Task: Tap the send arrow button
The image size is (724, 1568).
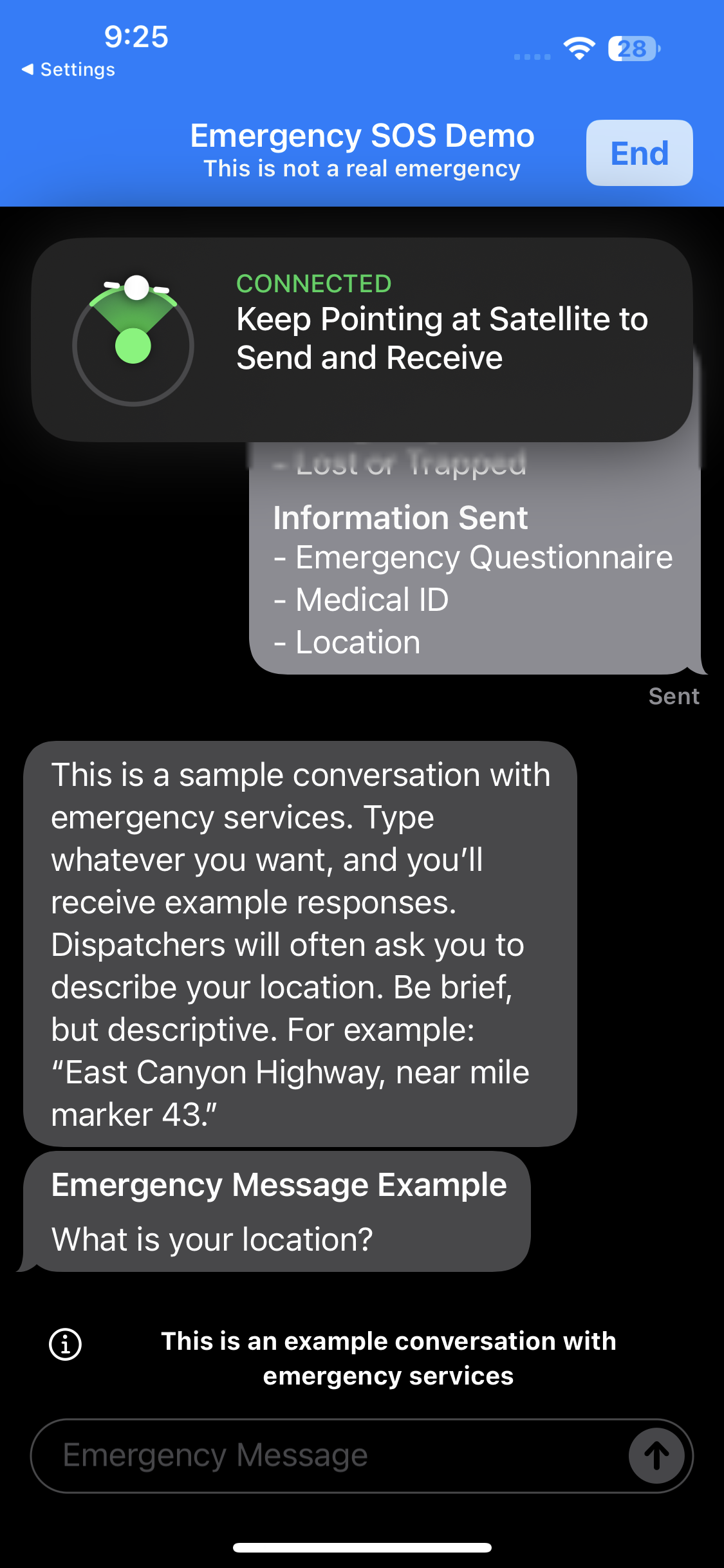Action: click(x=656, y=1455)
